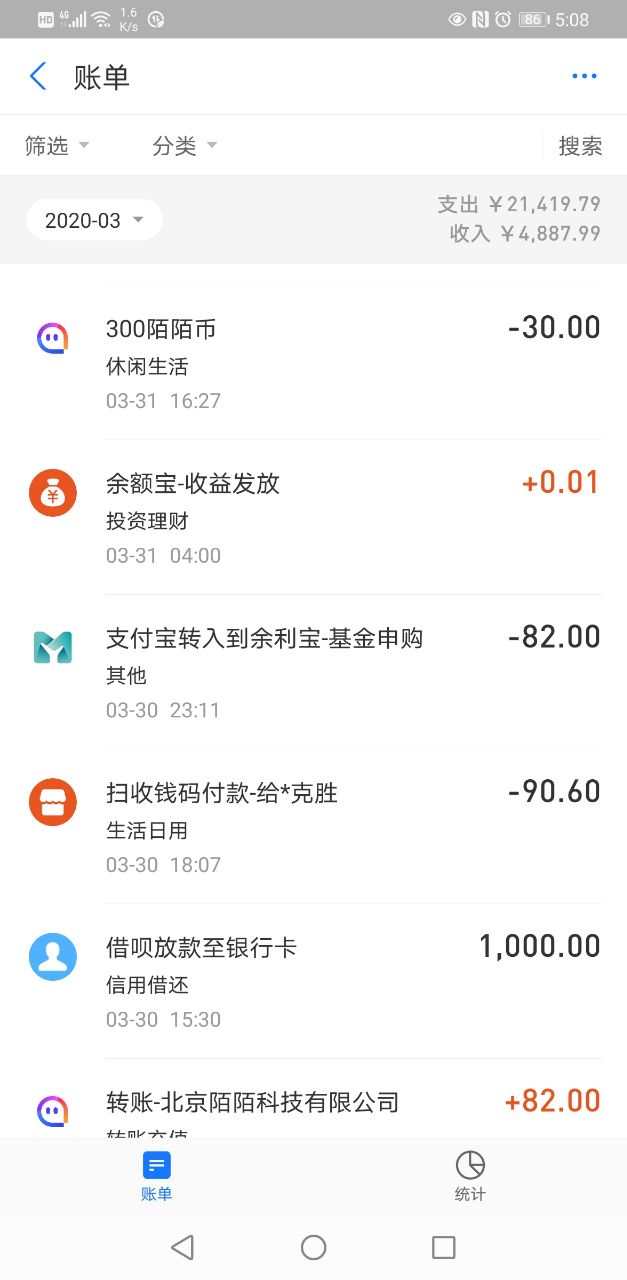Go back using the top-left arrow
The height and width of the screenshot is (1280, 627).
coord(39,77)
